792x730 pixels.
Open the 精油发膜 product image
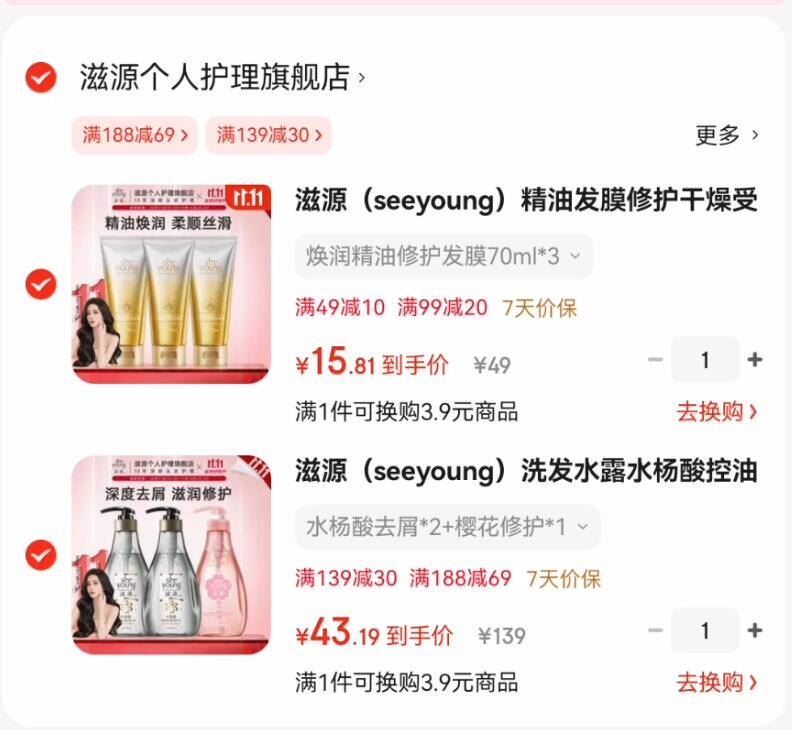click(171, 283)
